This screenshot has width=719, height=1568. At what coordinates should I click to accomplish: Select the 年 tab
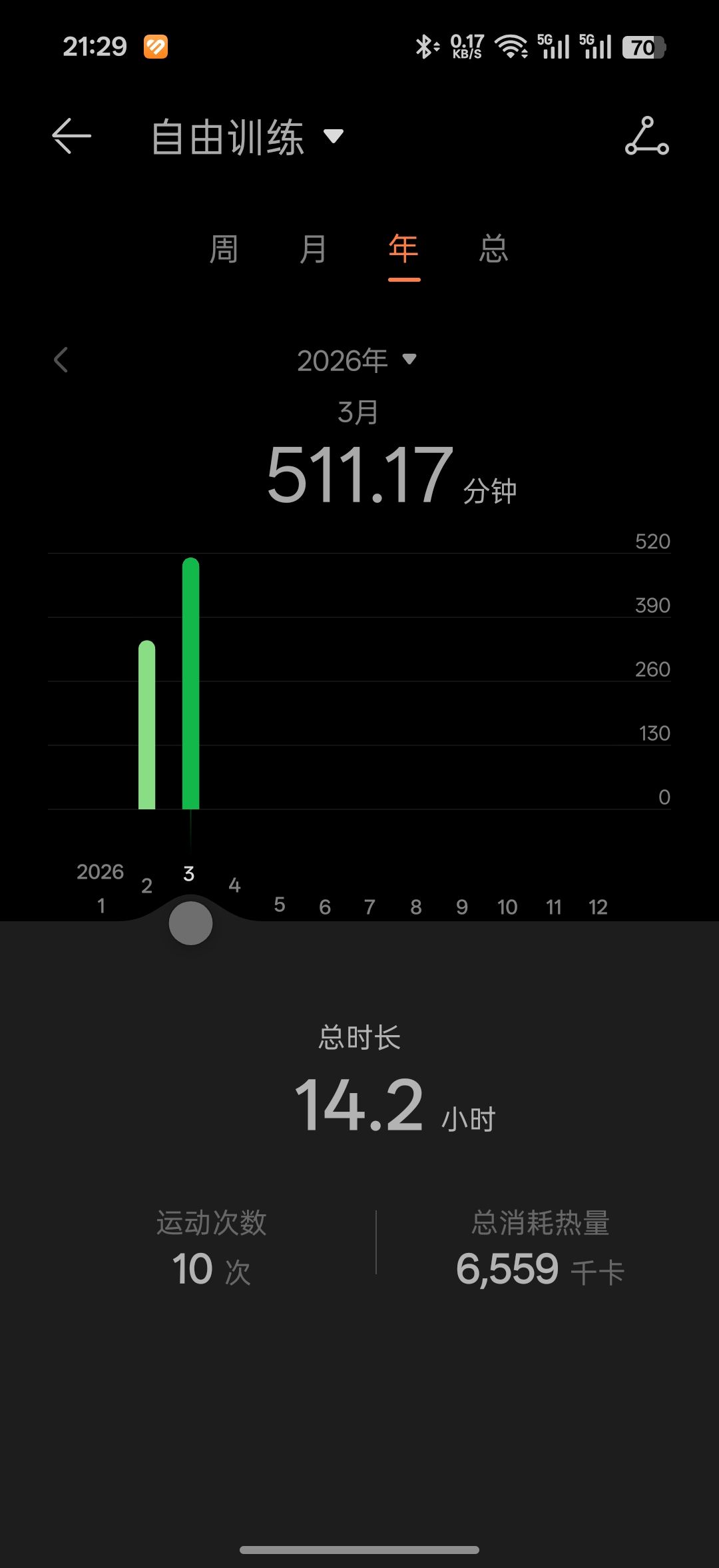click(x=403, y=250)
